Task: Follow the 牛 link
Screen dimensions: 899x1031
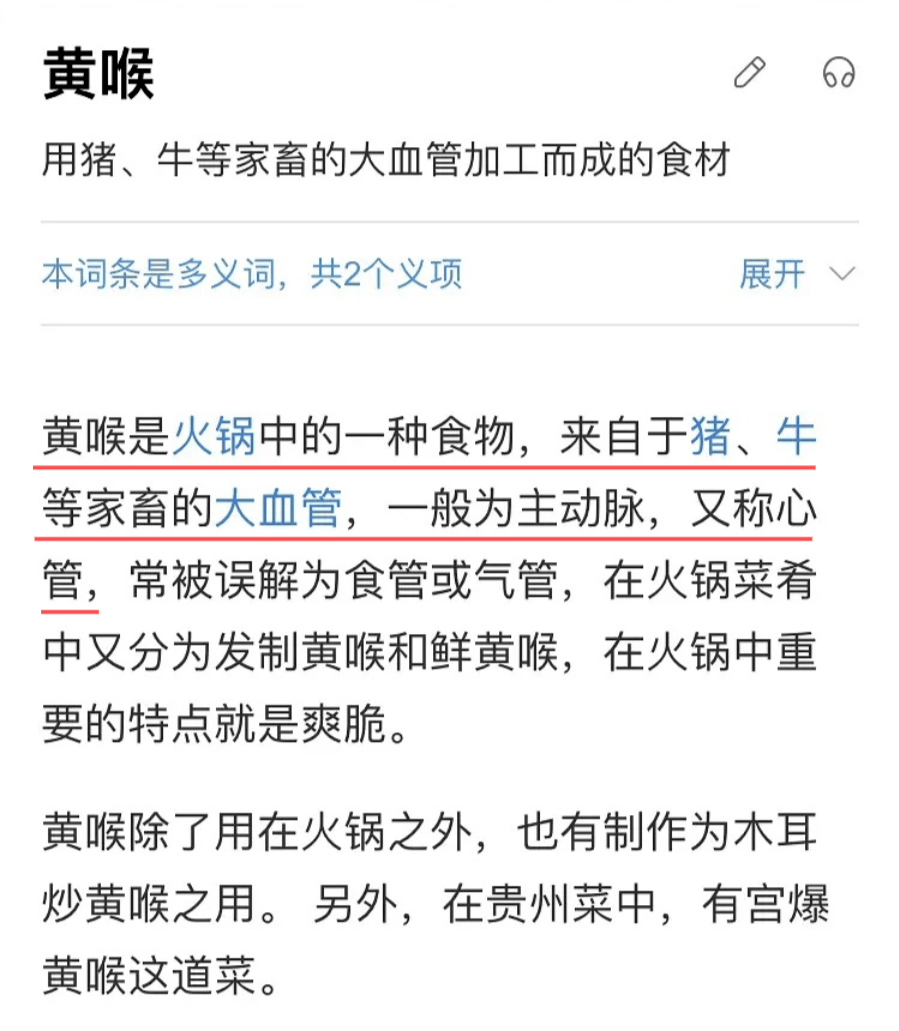Action: (x=796, y=438)
